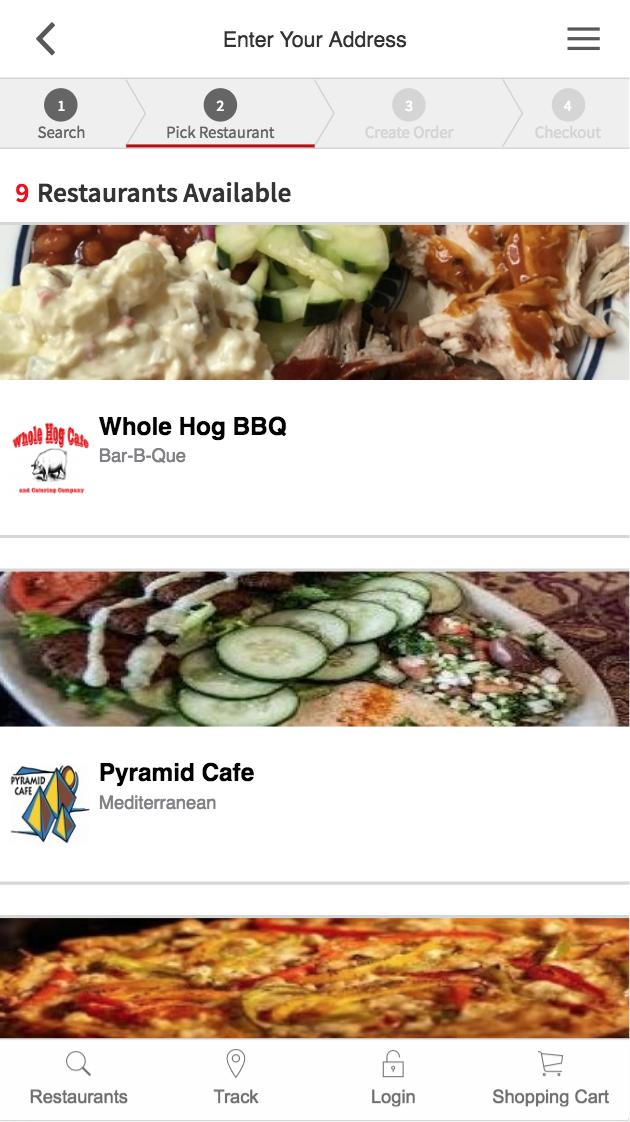Return to the Search step

[x=61, y=115]
